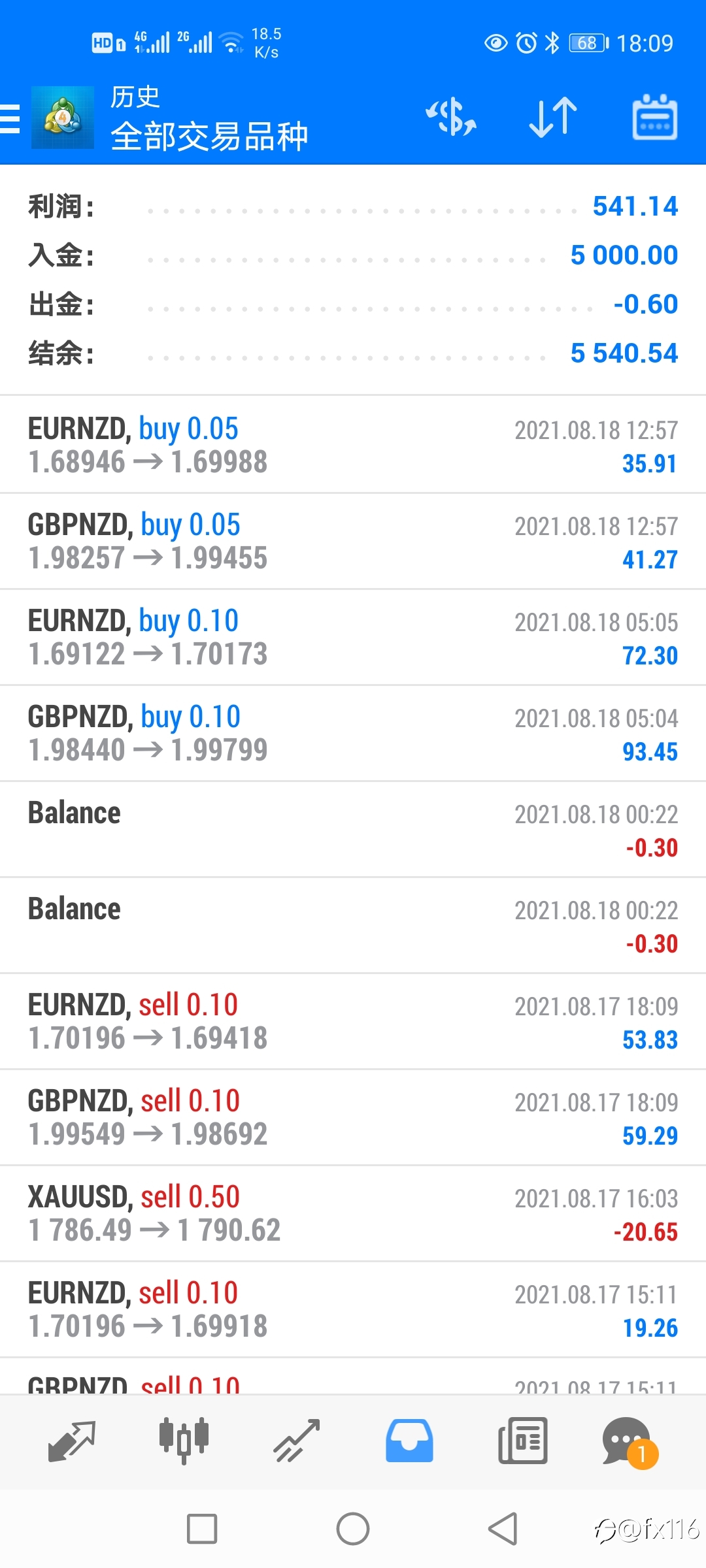Open GBPNZD buy 0.10 trade with profit 93.45

(x=353, y=733)
